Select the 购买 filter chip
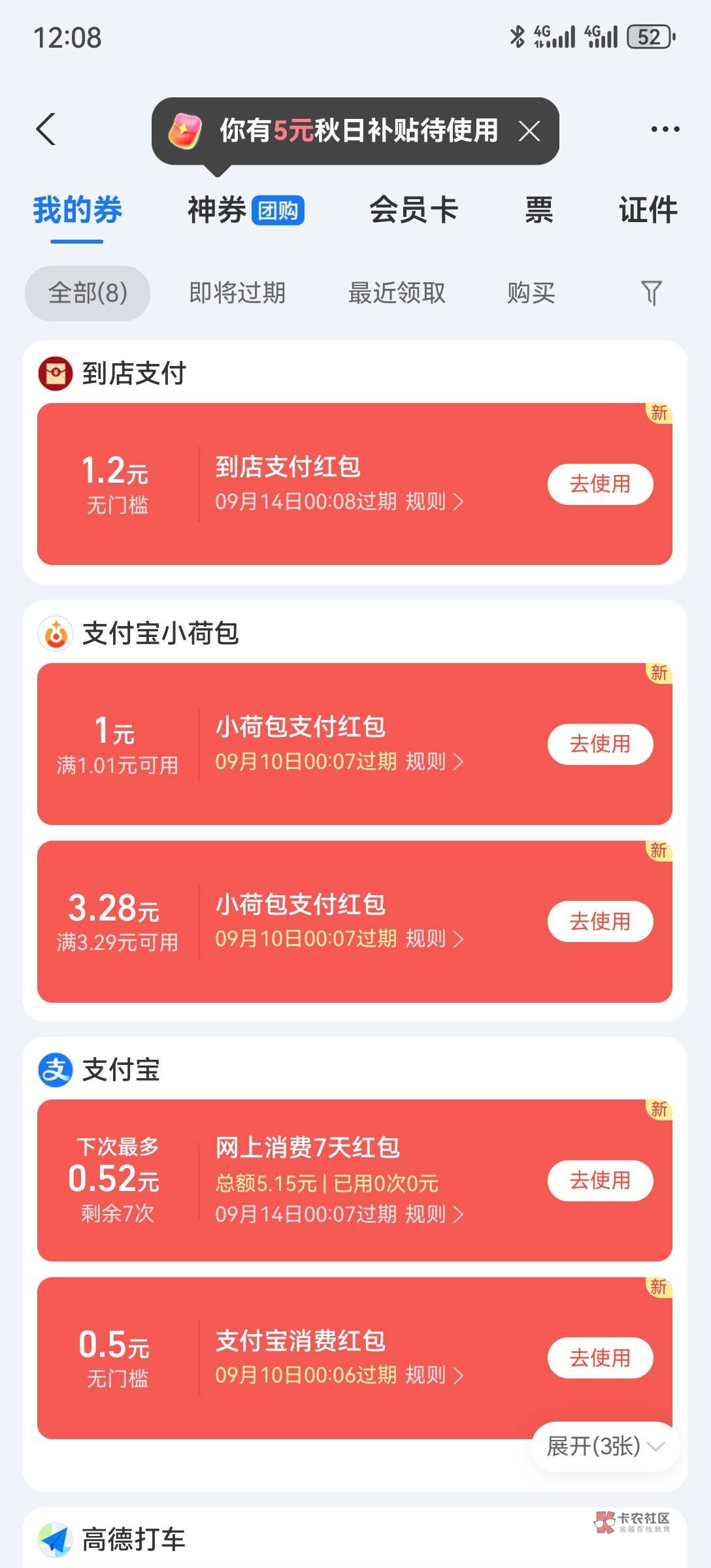The width and height of the screenshot is (711, 1568). tap(531, 293)
